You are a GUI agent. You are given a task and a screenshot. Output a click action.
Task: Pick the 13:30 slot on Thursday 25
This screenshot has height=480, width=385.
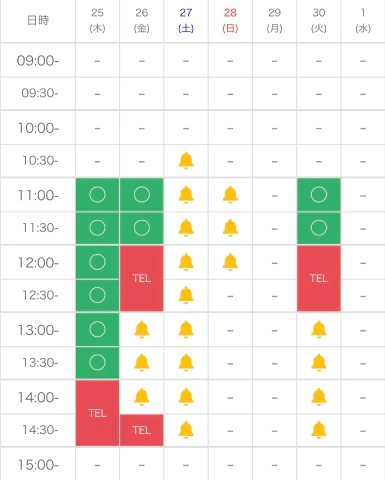coord(97,363)
